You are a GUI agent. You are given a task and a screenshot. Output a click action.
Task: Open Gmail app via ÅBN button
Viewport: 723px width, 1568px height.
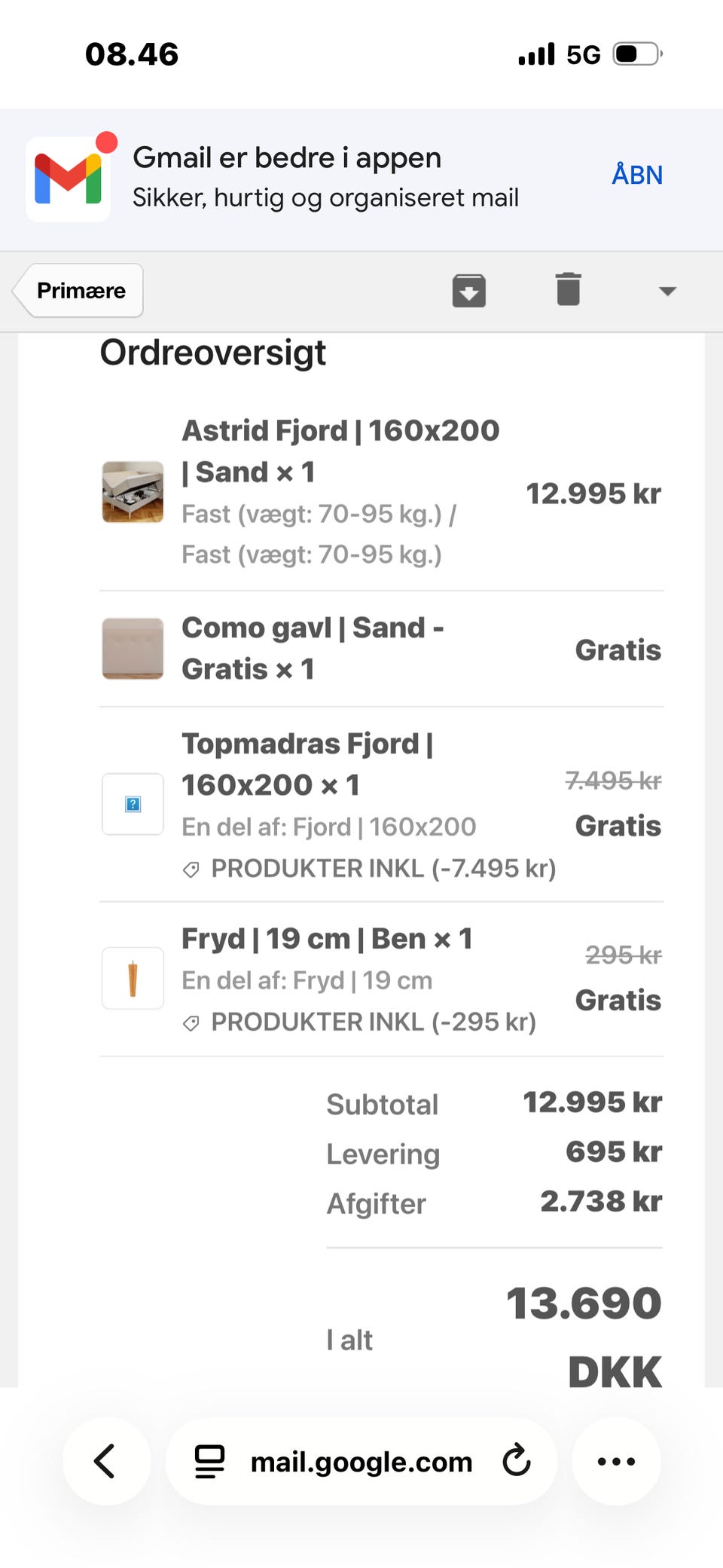(x=636, y=175)
